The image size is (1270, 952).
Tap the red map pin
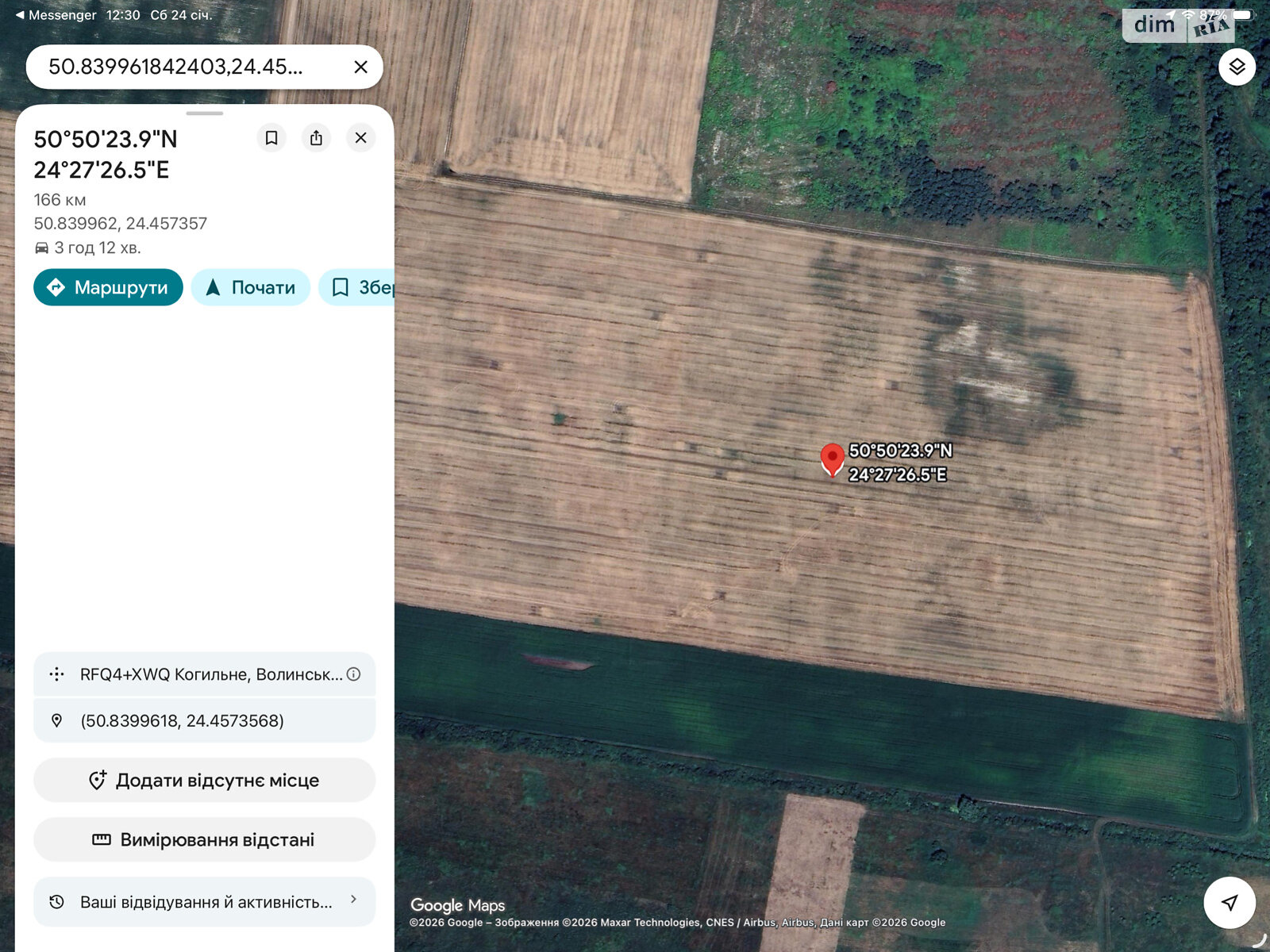tap(831, 459)
